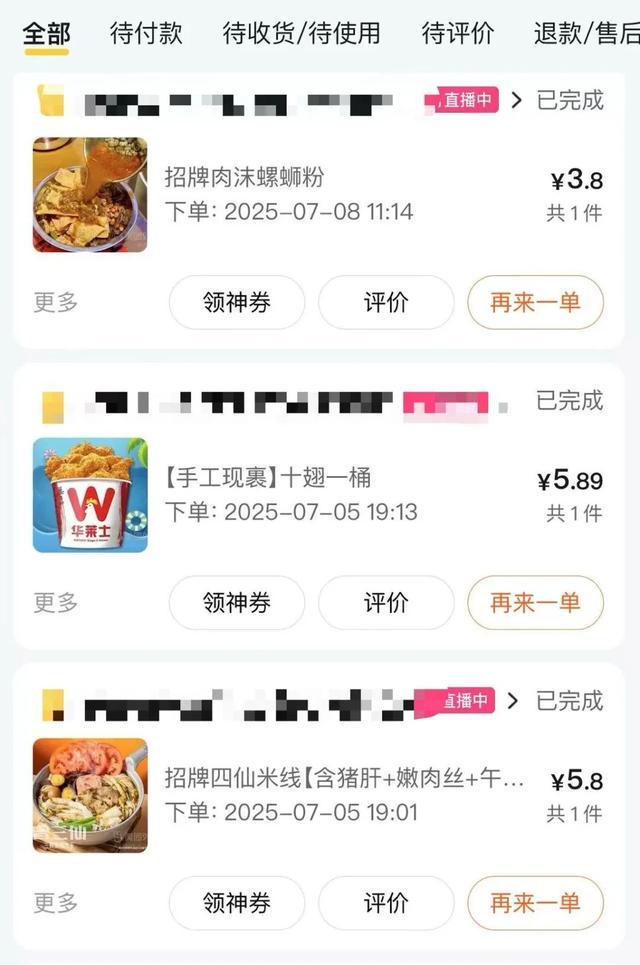Open the 招牌四仙米线 order thumbnail
Image resolution: width=640 pixels, height=965 pixels.
tap(90, 796)
